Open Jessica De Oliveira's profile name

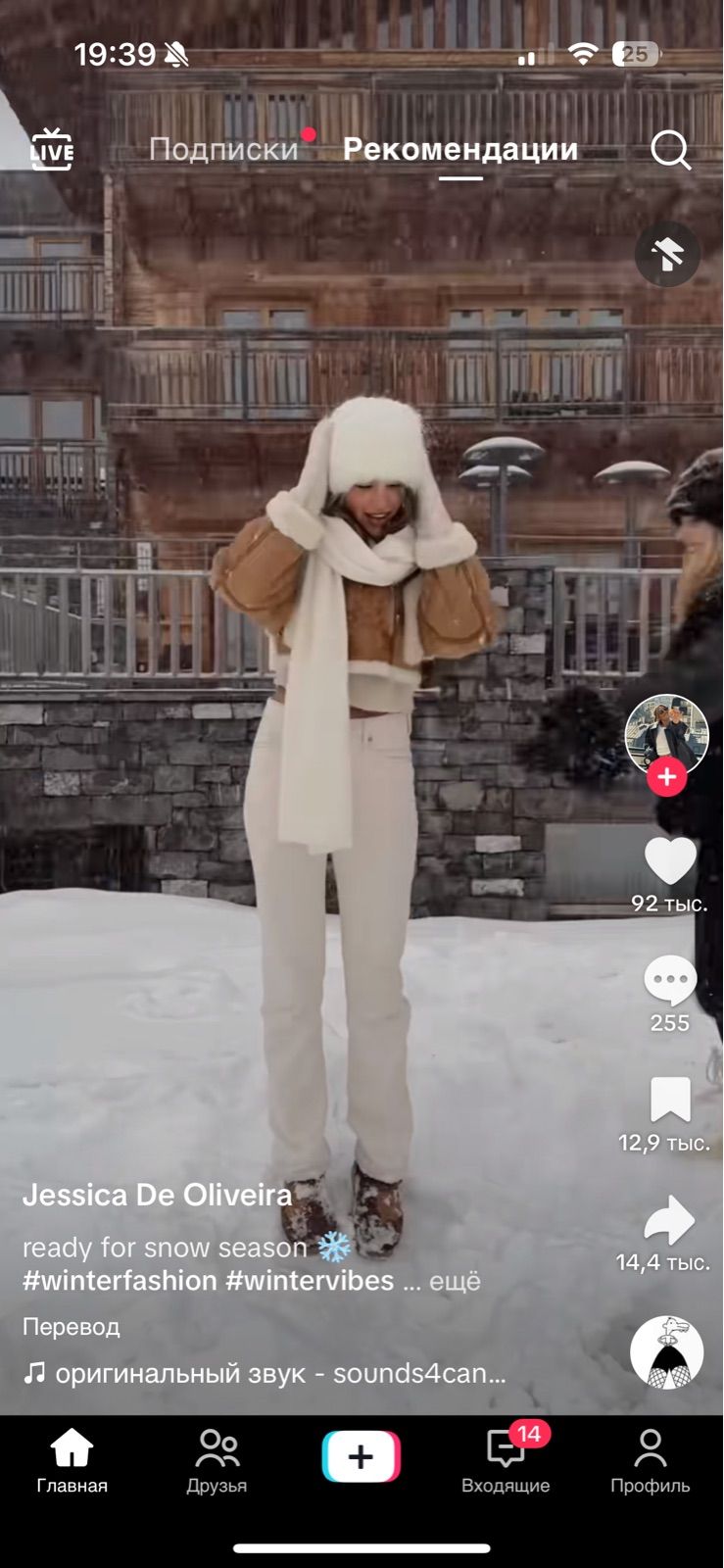(157, 1195)
